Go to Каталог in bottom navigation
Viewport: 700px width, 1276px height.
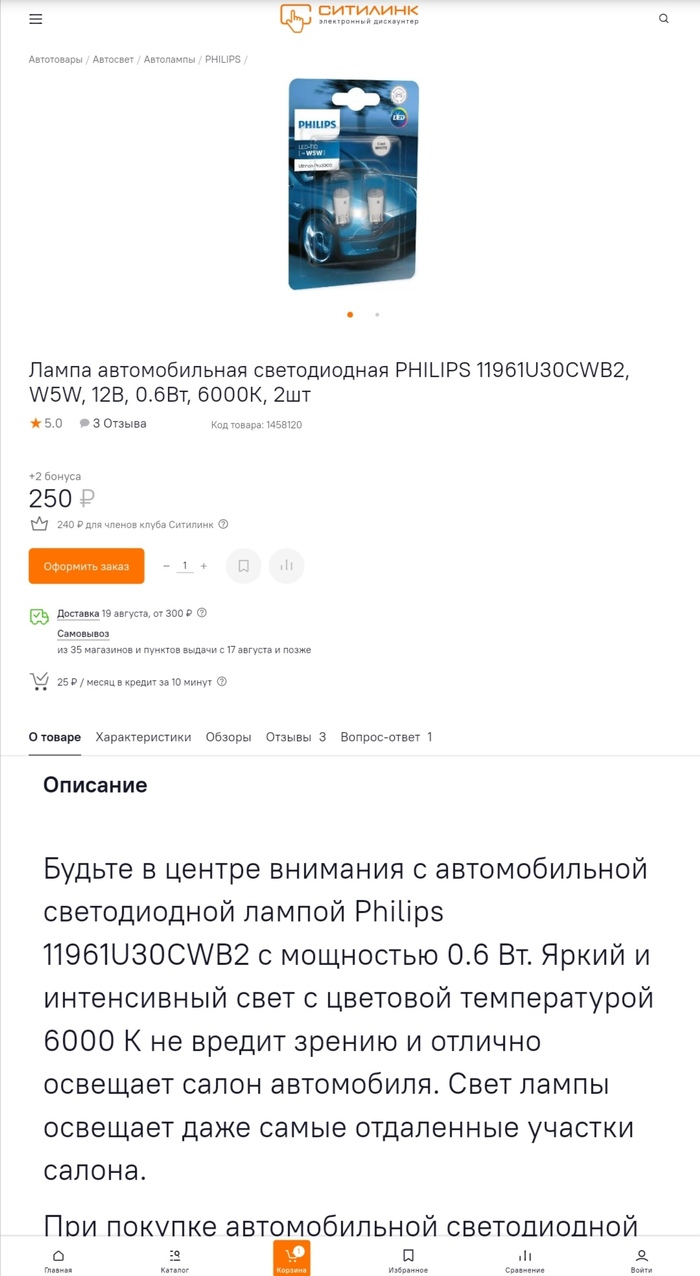click(175, 1259)
